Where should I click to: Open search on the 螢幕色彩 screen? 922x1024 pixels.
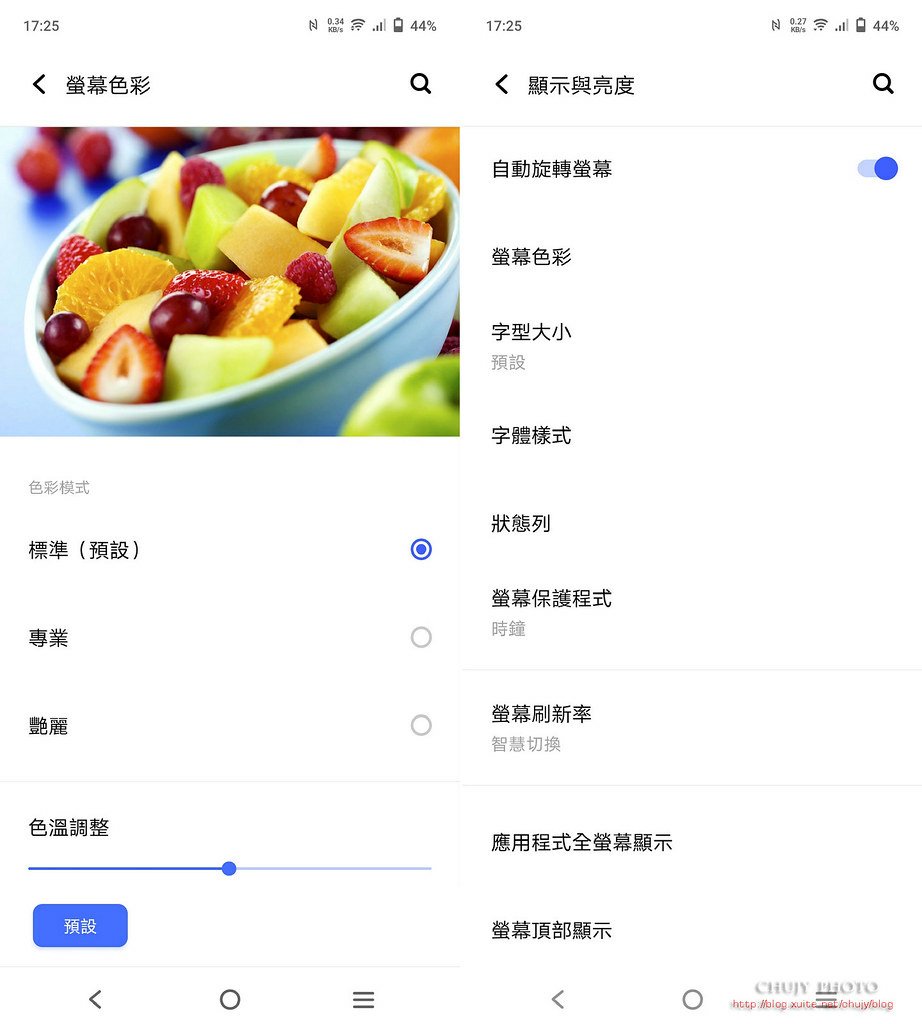[421, 85]
